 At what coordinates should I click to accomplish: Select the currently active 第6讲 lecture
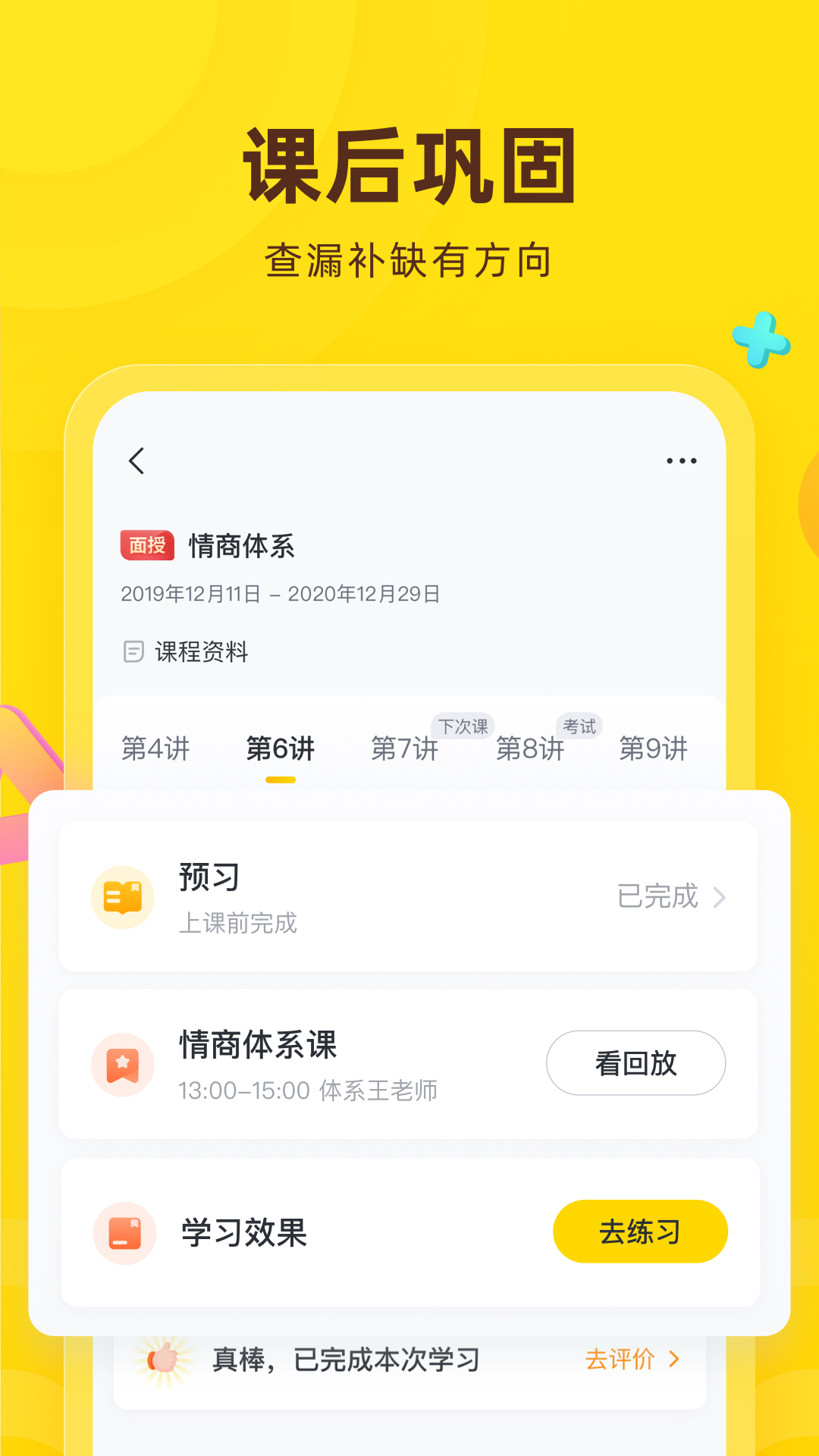click(x=281, y=747)
